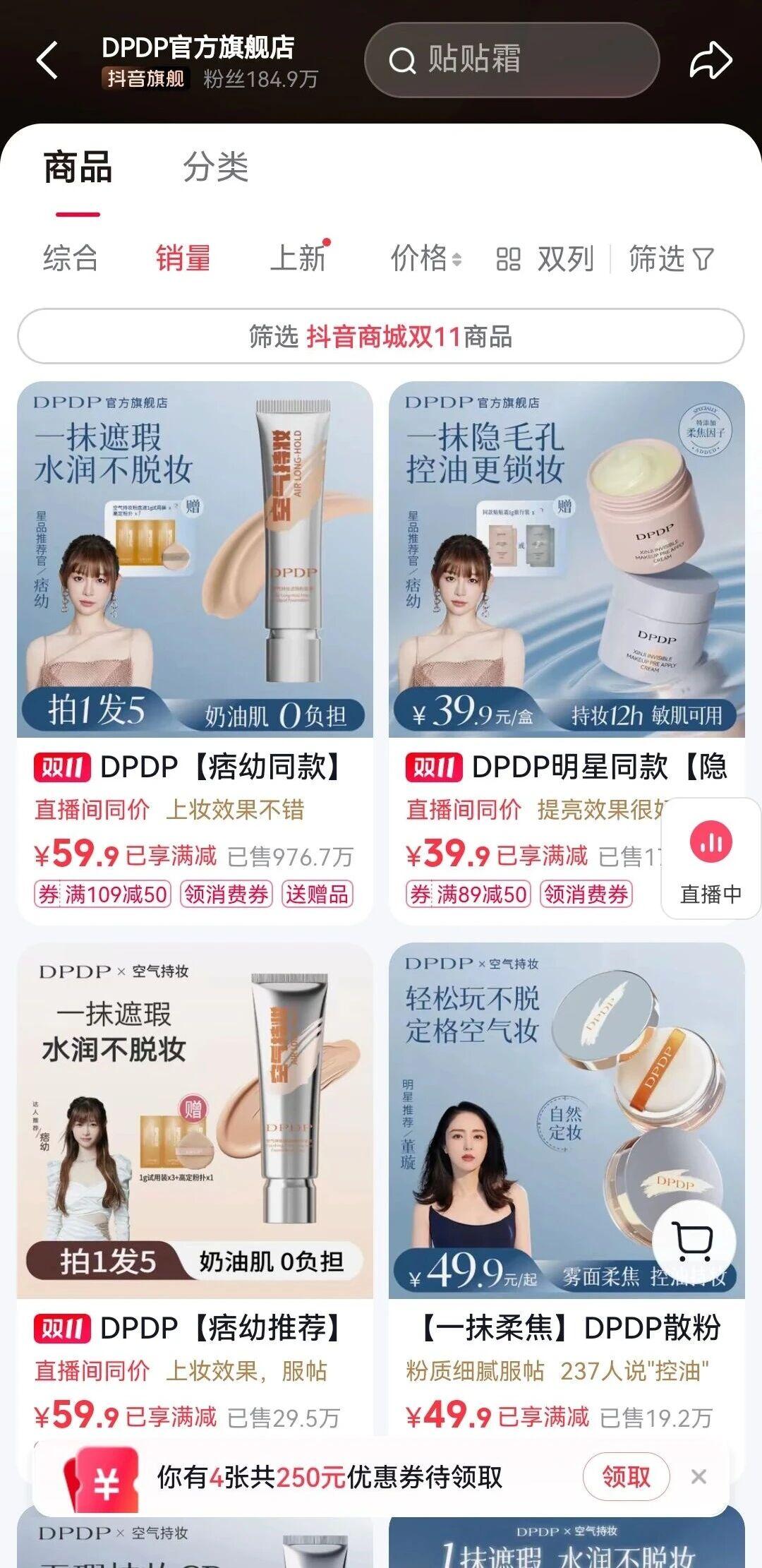Claim coupons with the 领取 button

click(626, 1476)
